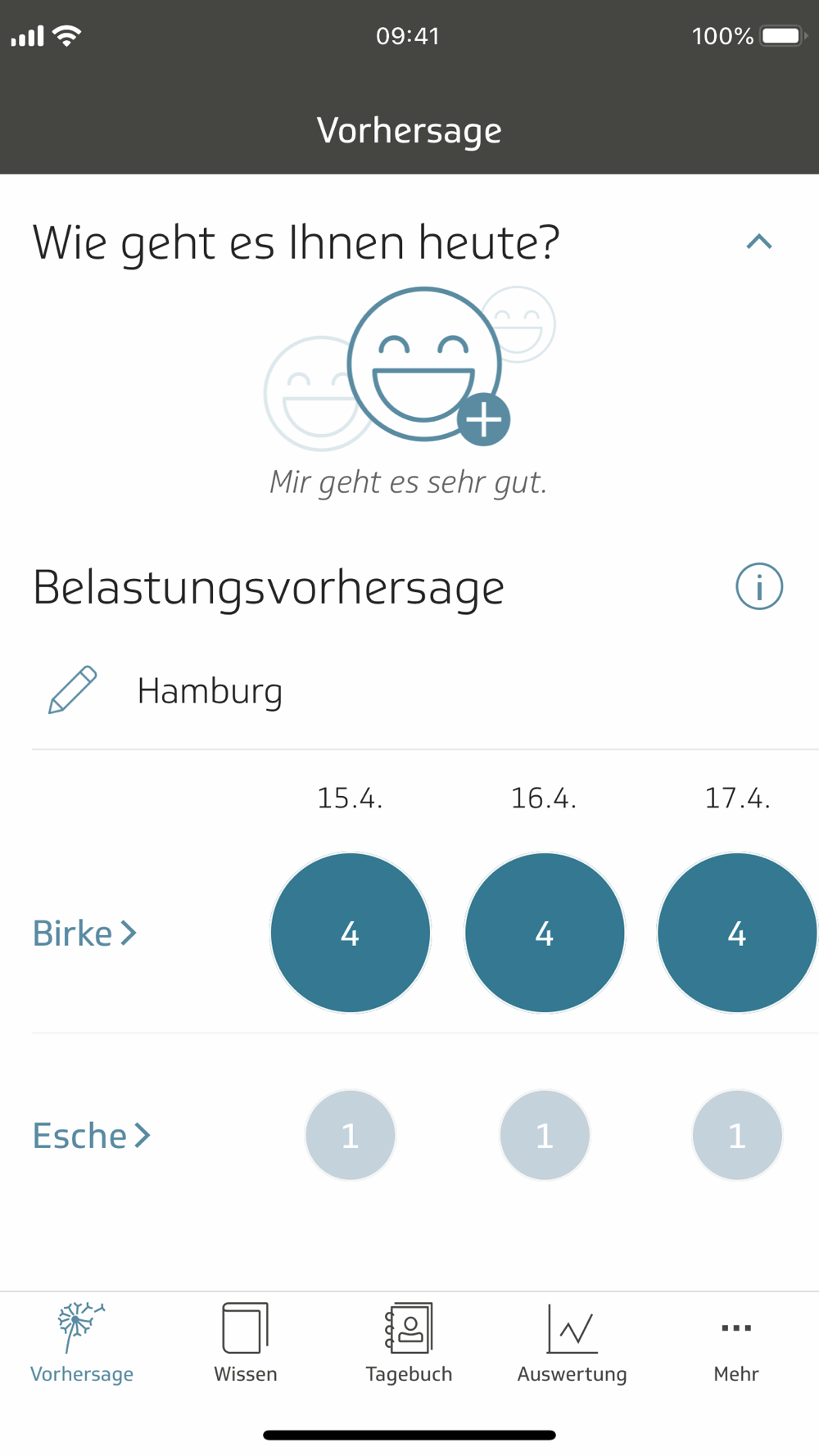Switch to the Tagebuch tab

coord(409,1343)
